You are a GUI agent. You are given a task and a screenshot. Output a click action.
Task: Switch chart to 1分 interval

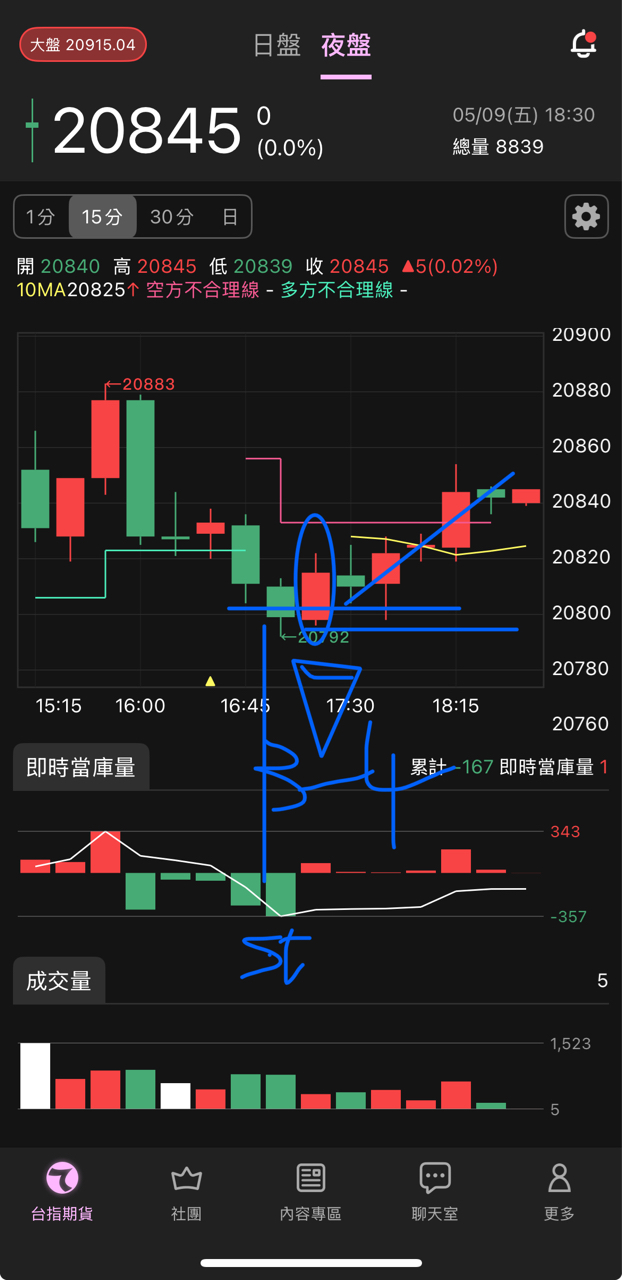pyautogui.click(x=40, y=217)
